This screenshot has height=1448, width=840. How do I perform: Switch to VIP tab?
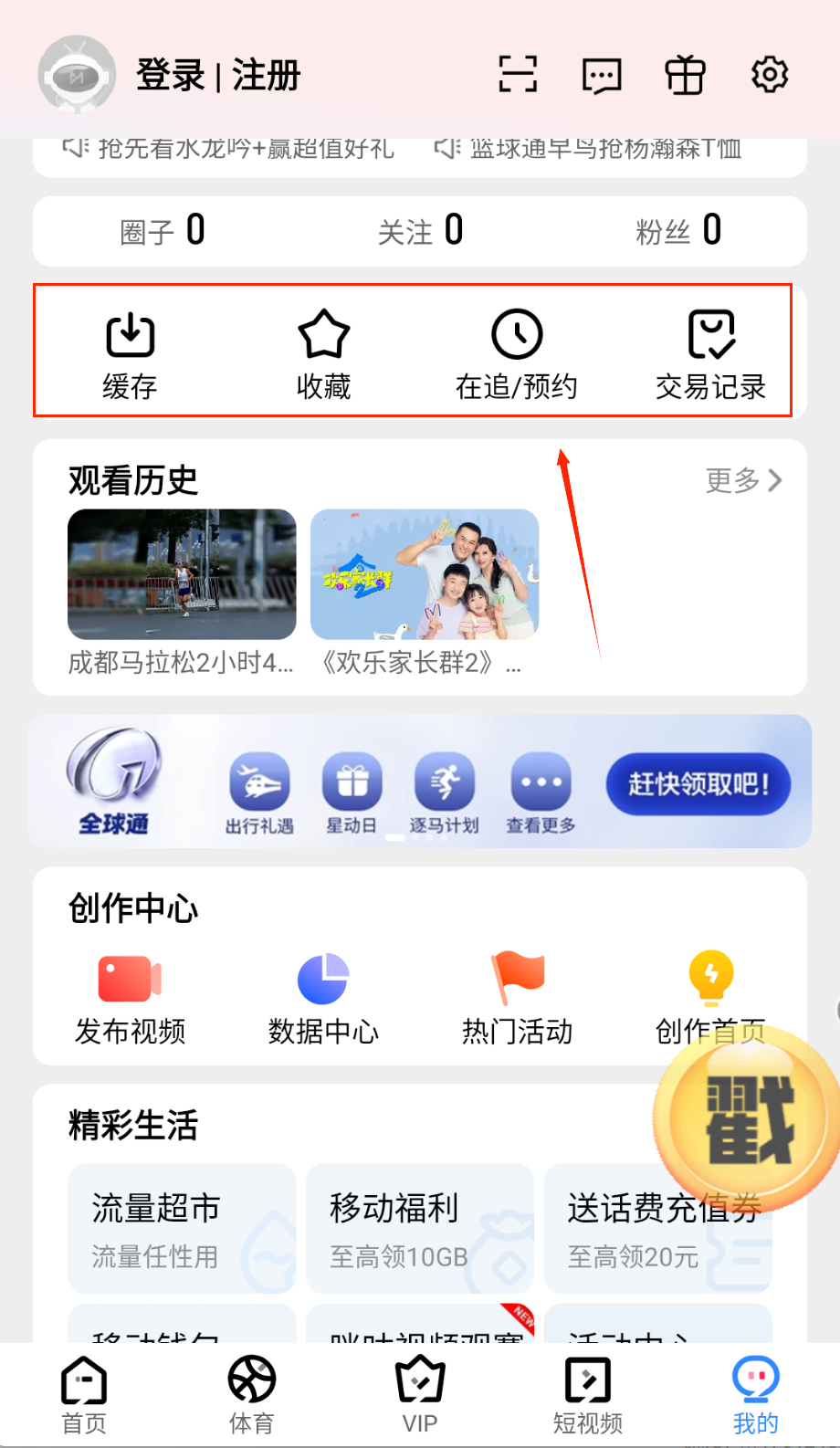point(420,1395)
